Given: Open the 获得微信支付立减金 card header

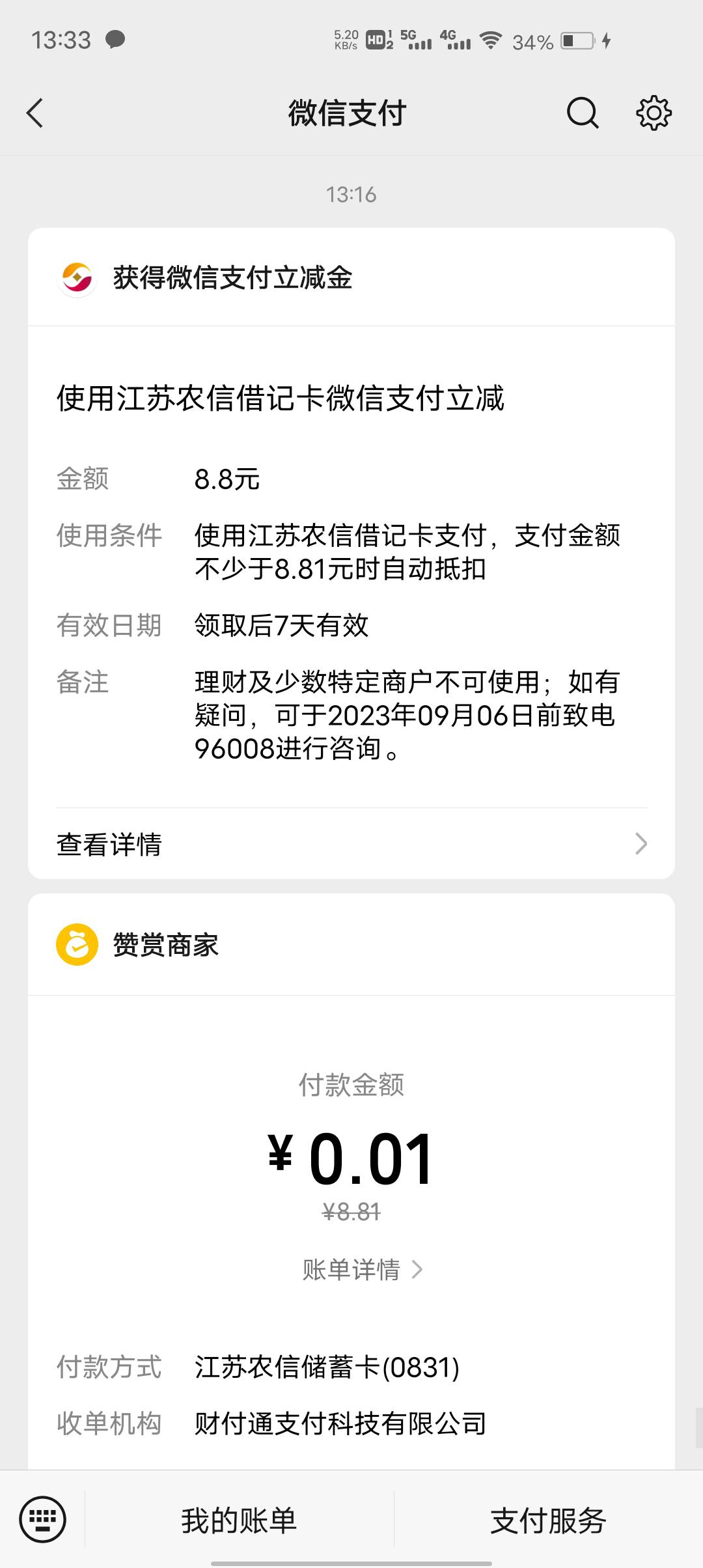Looking at the screenshot, I should pyautogui.click(x=232, y=278).
